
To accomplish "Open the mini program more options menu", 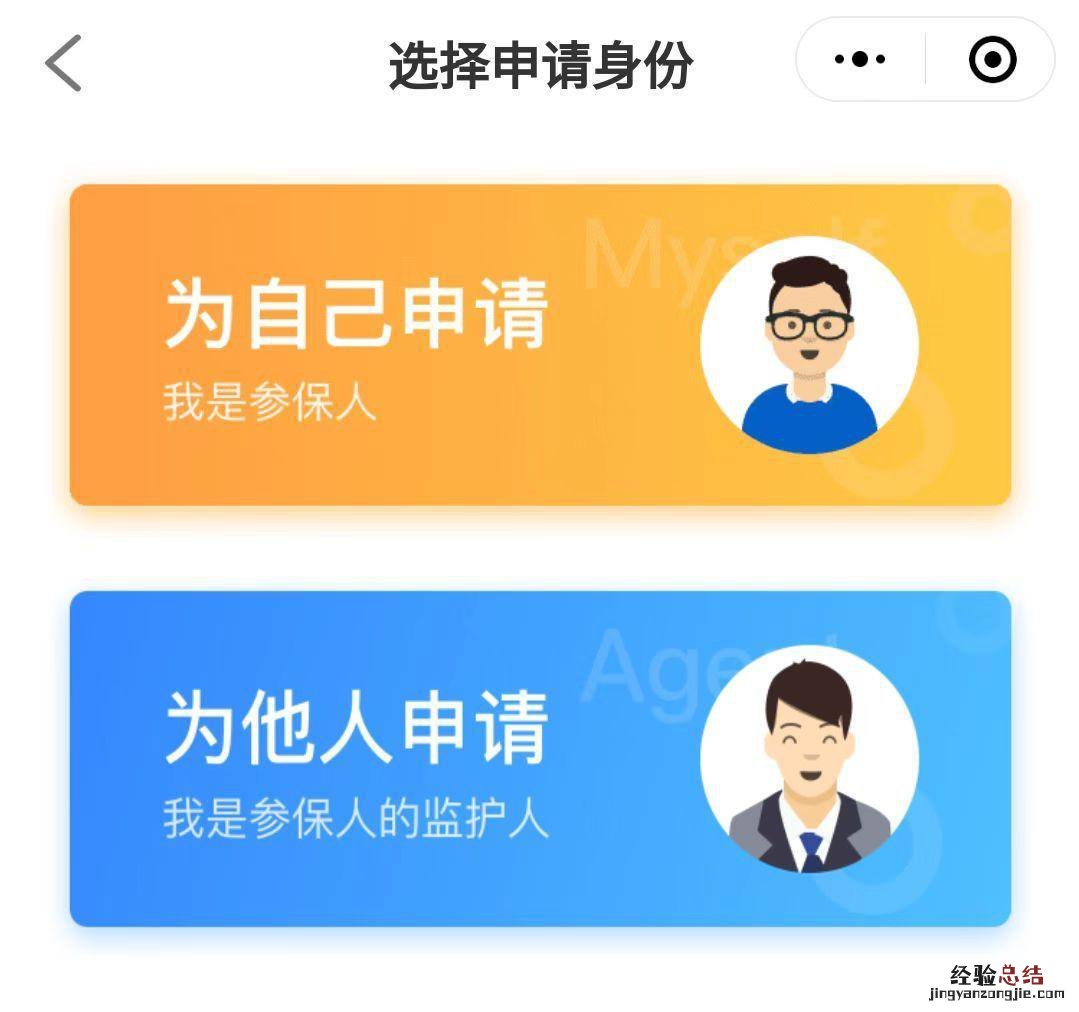I will 860,60.
